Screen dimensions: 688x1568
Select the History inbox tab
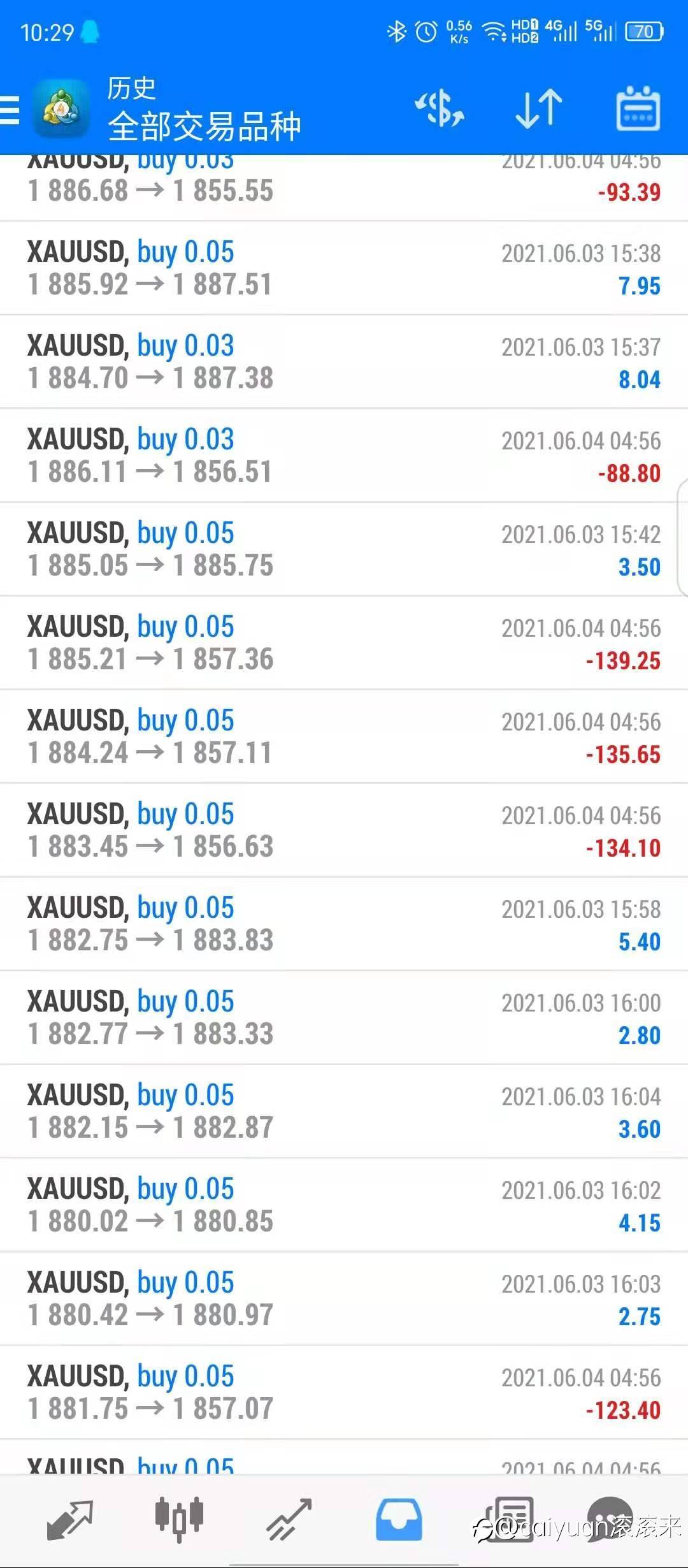click(x=399, y=1520)
